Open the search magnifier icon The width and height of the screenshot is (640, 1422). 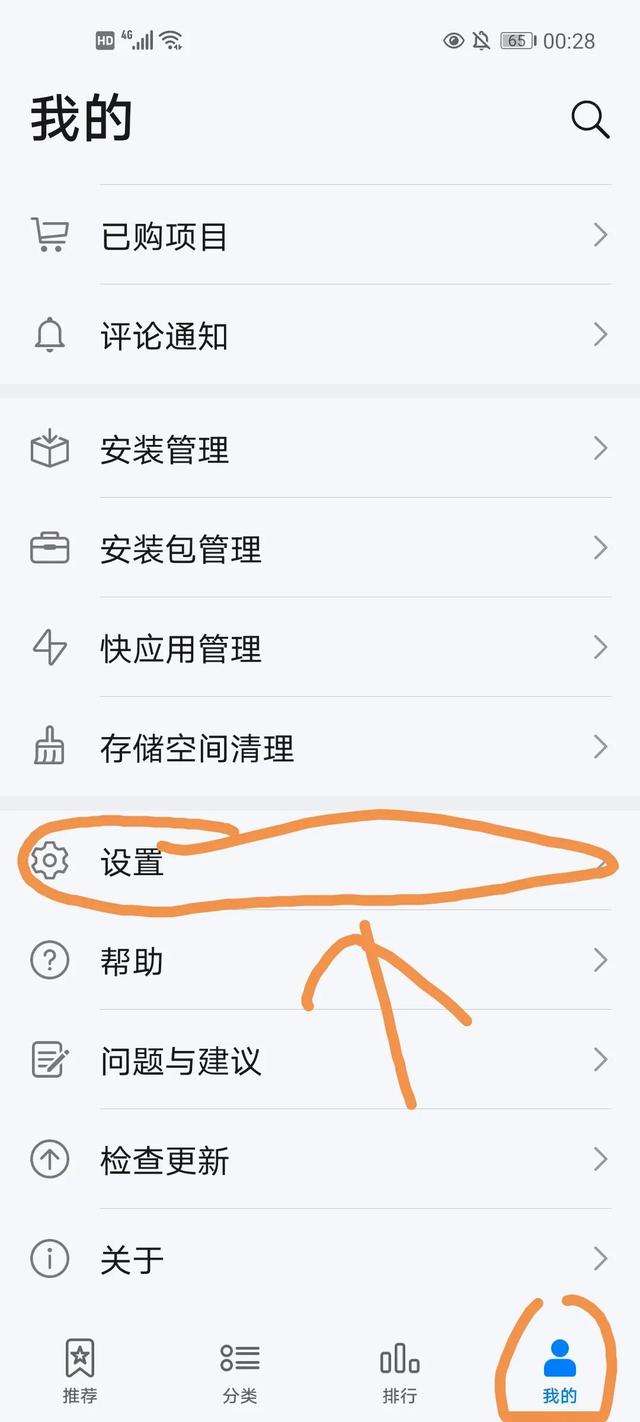click(590, 120)
